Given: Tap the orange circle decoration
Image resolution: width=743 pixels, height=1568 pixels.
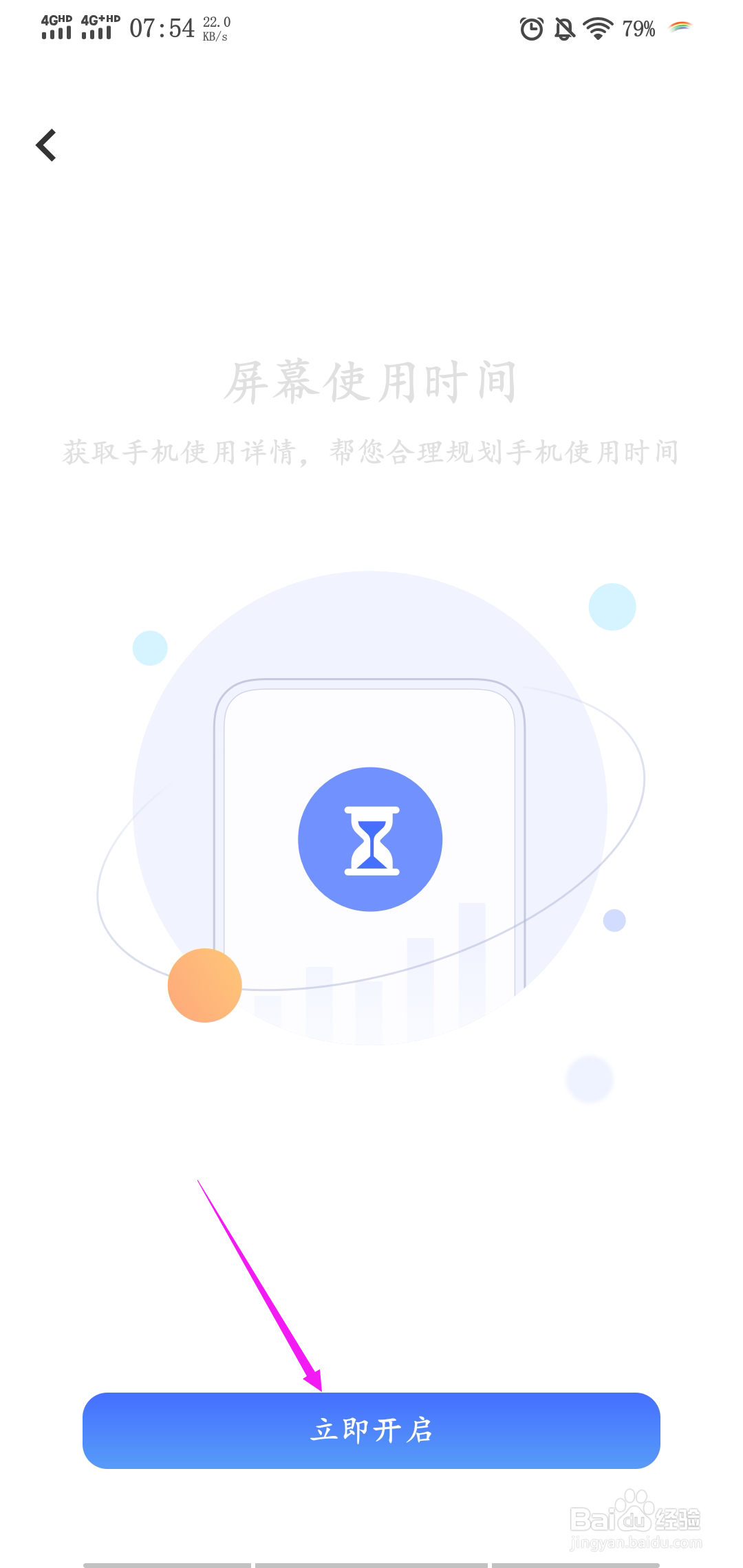Looking at the screenshot, I should (204, 985).
